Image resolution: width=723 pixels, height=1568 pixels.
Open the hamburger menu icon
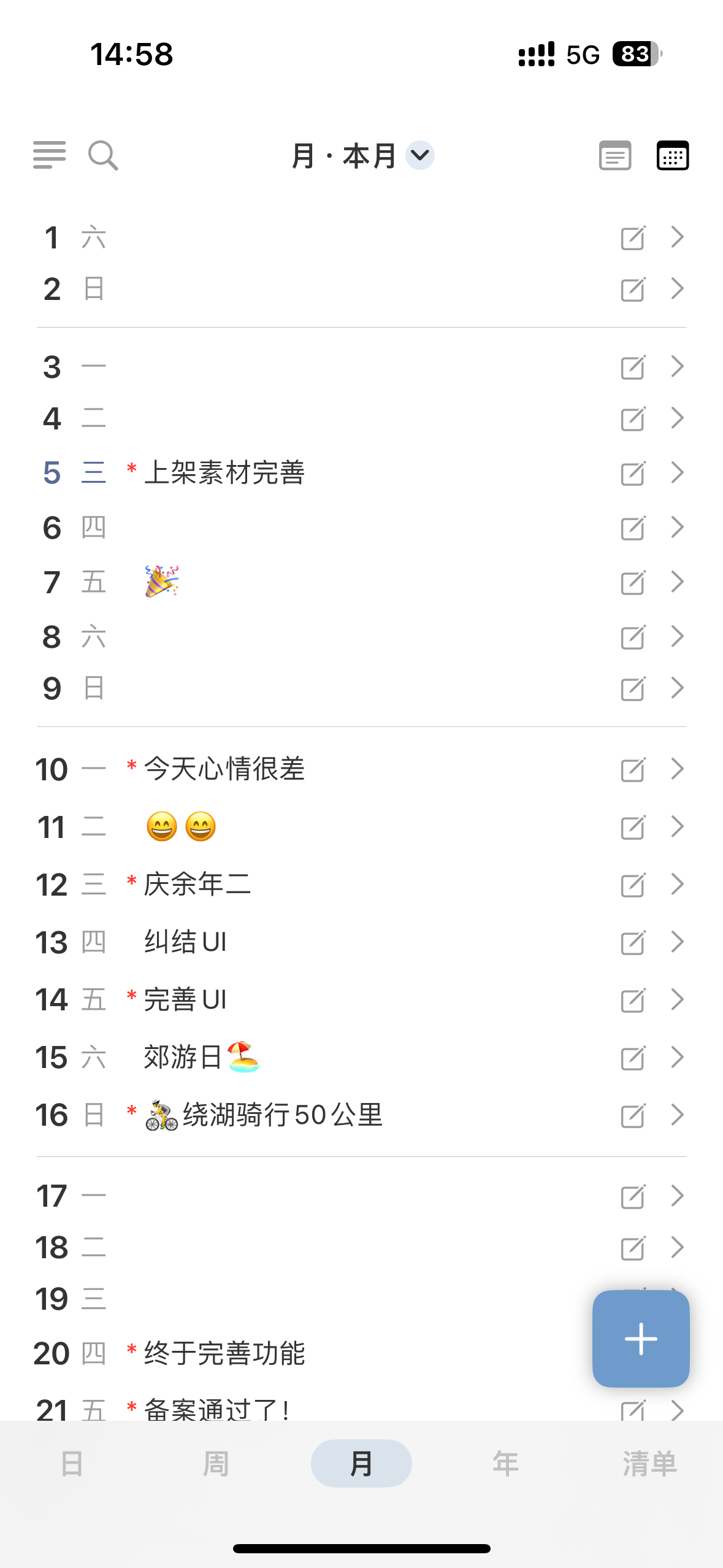(49, 155)
